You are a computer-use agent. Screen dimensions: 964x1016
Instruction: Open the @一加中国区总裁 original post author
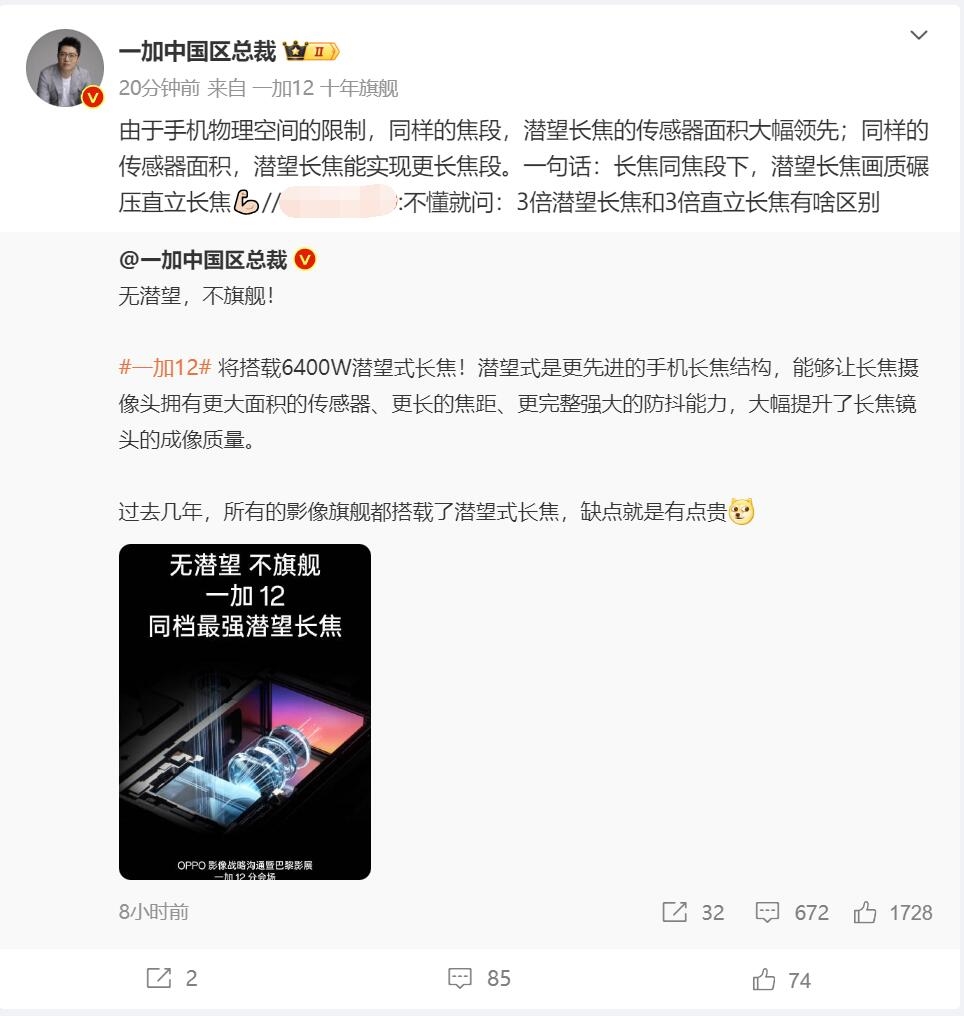203,260
